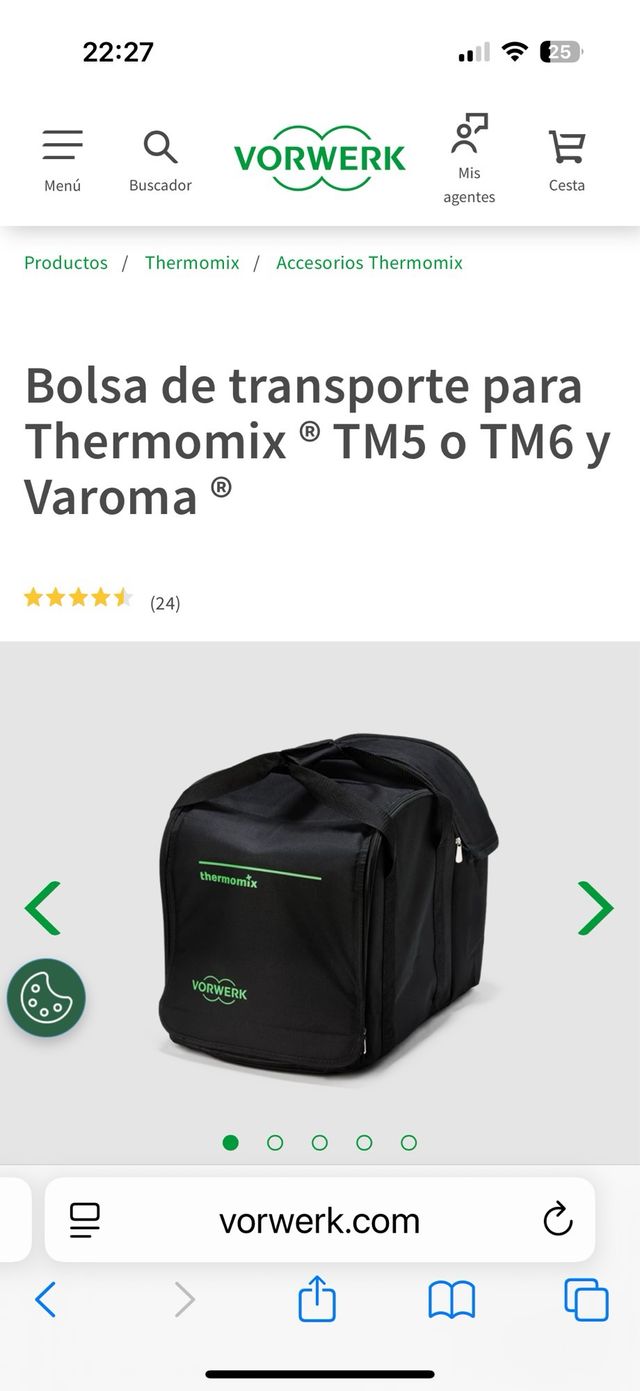This screenshot has height=1391, width=640.
Task: Open cookie preferences button
Action: point(46,998)
